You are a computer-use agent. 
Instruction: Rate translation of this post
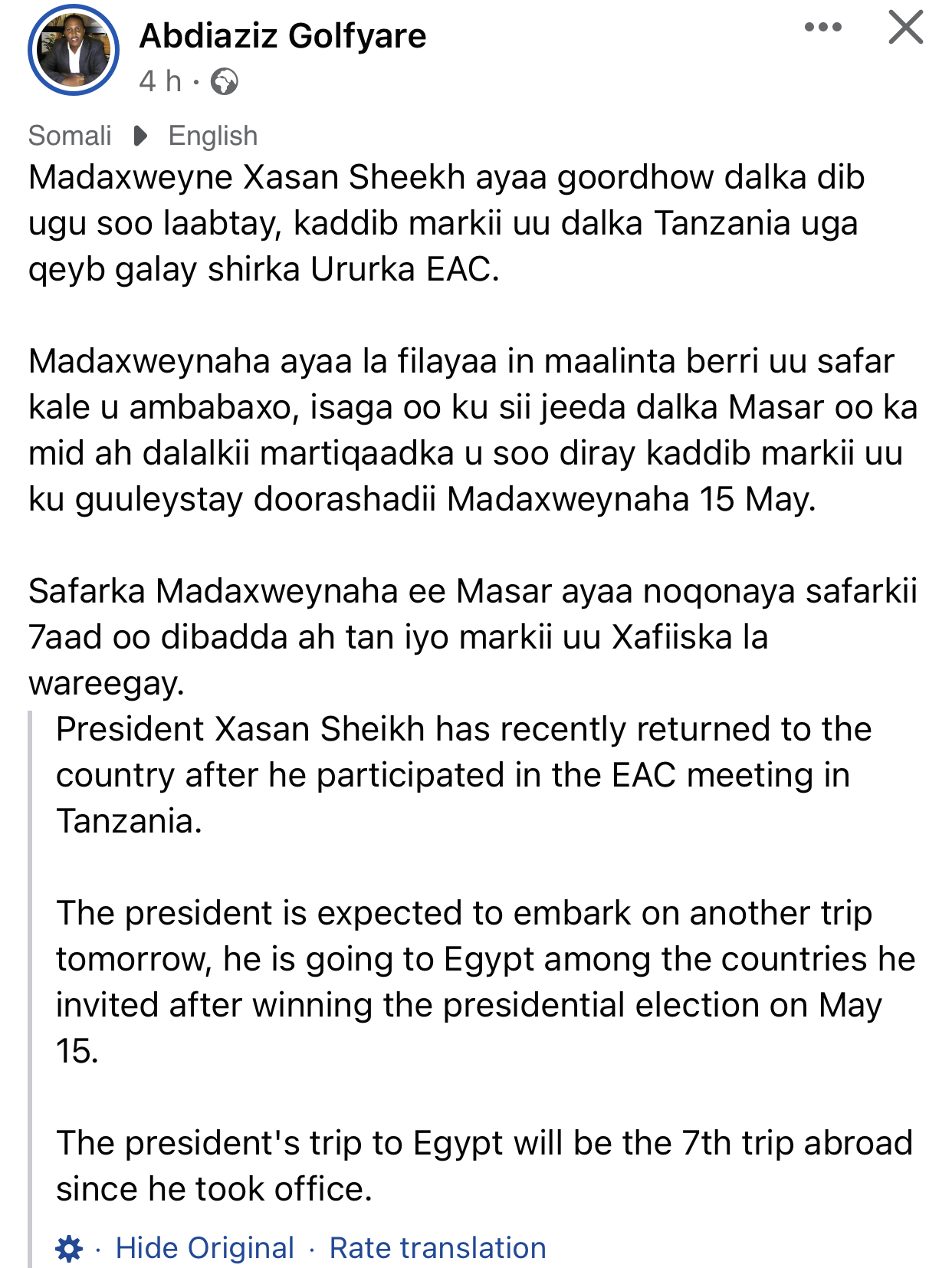pos(437,1247)
